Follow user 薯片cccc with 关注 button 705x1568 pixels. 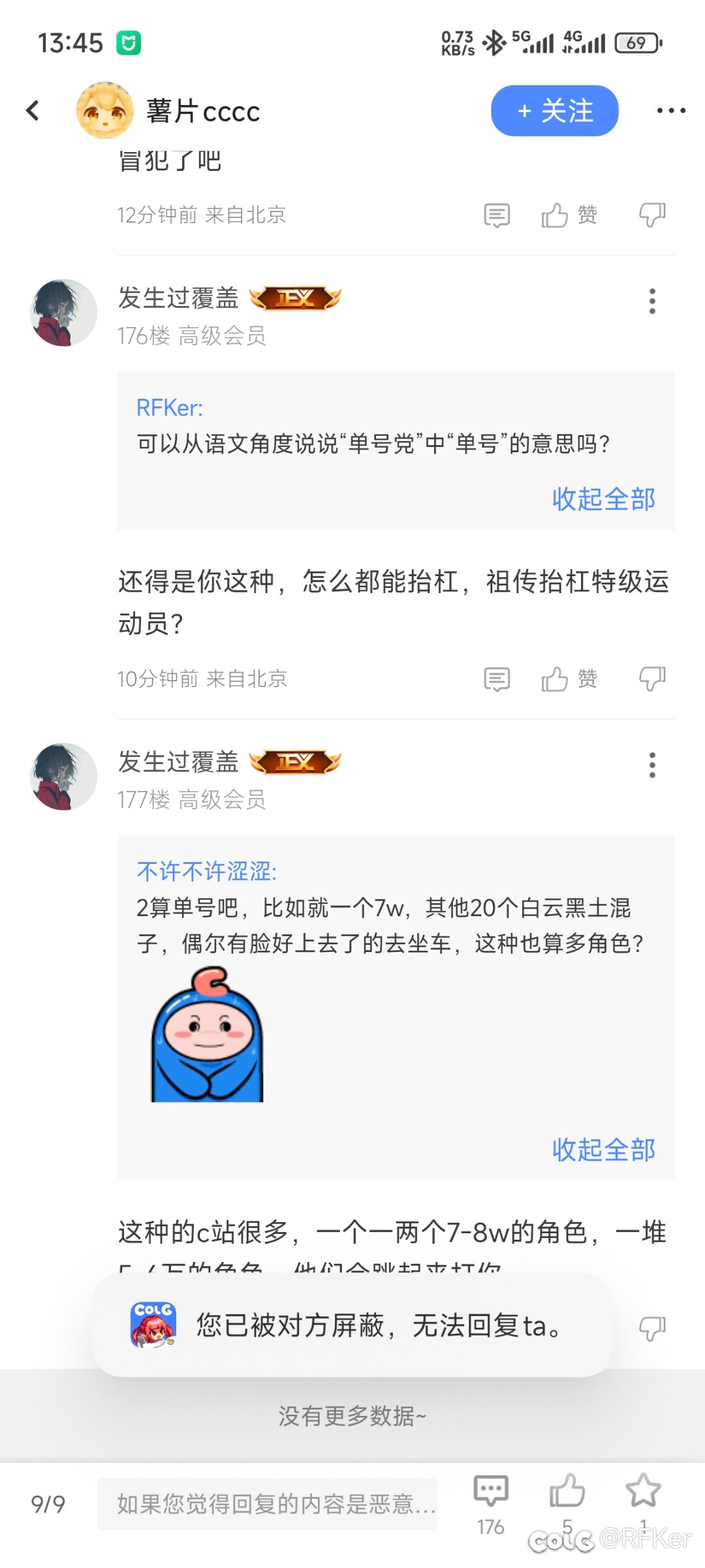coord(554,110)
